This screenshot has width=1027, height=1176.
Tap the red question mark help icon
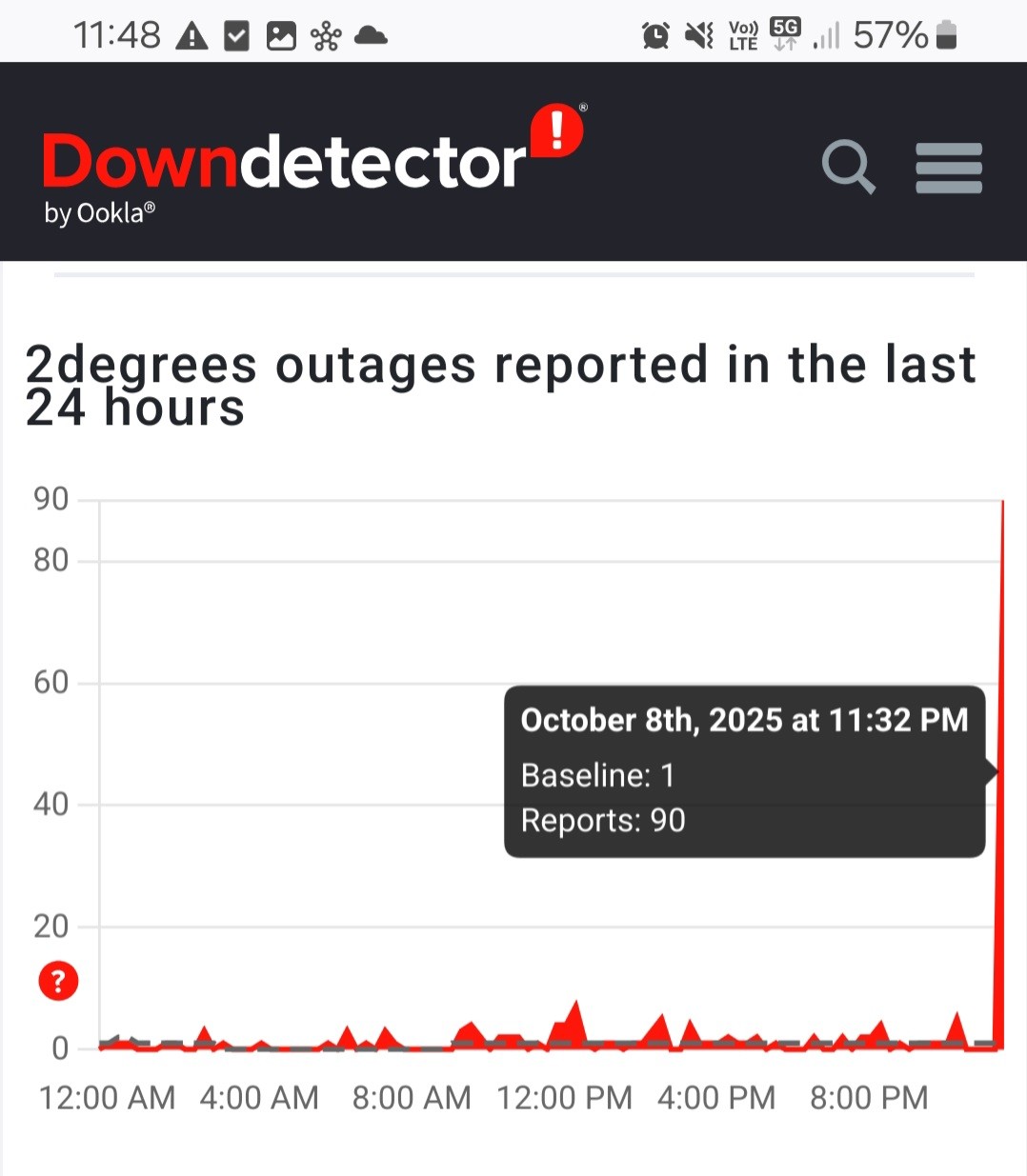click(x=58, y=981)
